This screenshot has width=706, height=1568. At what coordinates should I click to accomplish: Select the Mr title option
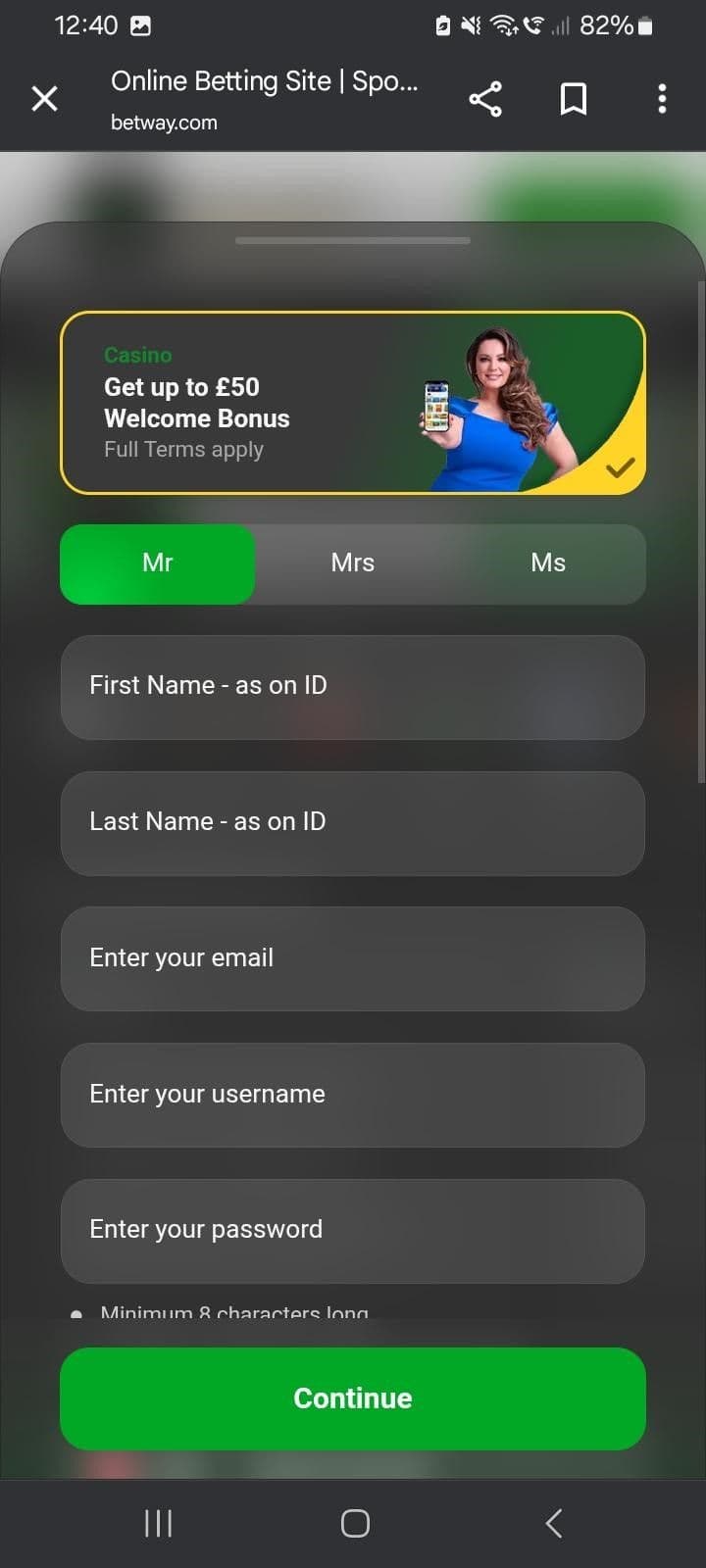(157, 563)
